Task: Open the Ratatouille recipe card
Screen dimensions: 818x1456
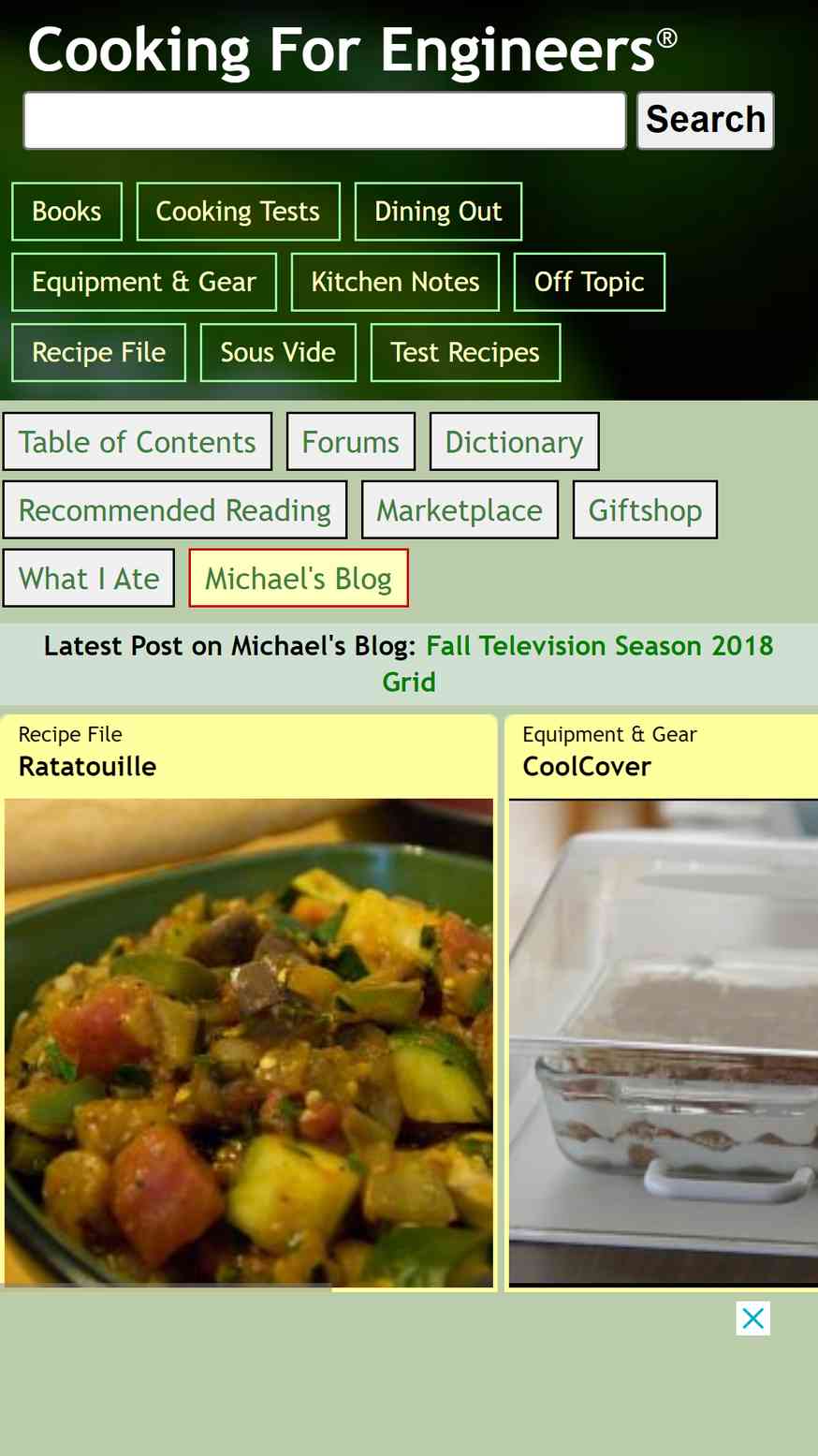Action: [248, 1003]
